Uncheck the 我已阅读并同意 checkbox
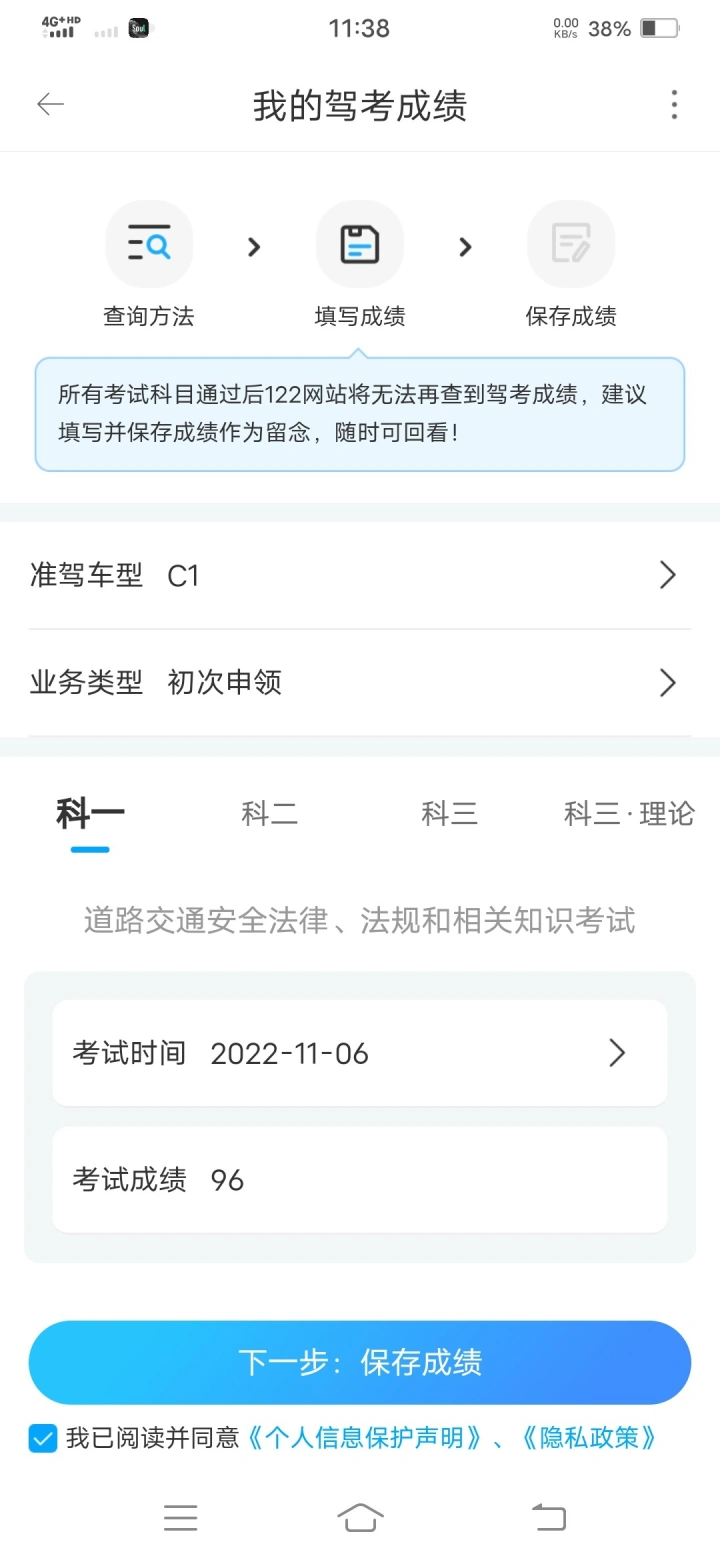 [43, 1438]
